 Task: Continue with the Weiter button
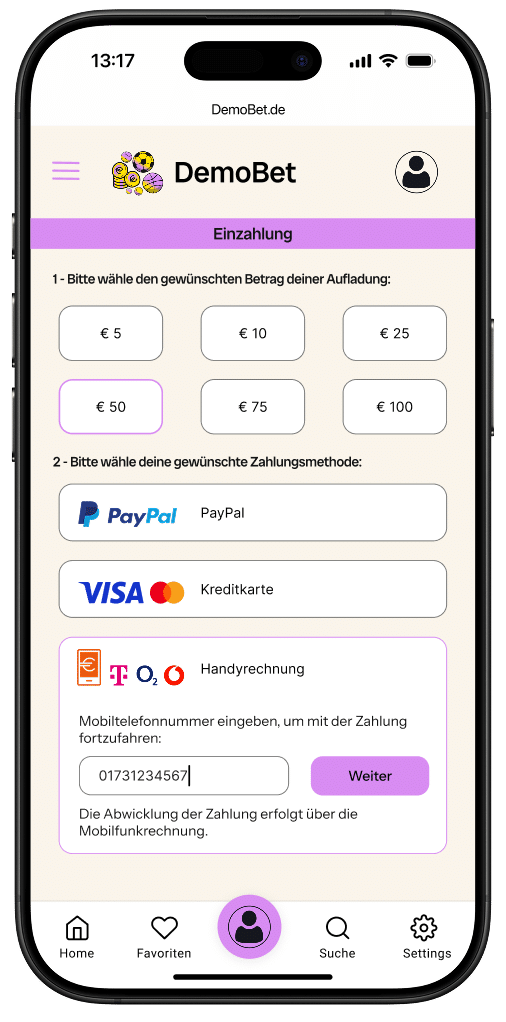coord(370,776)
